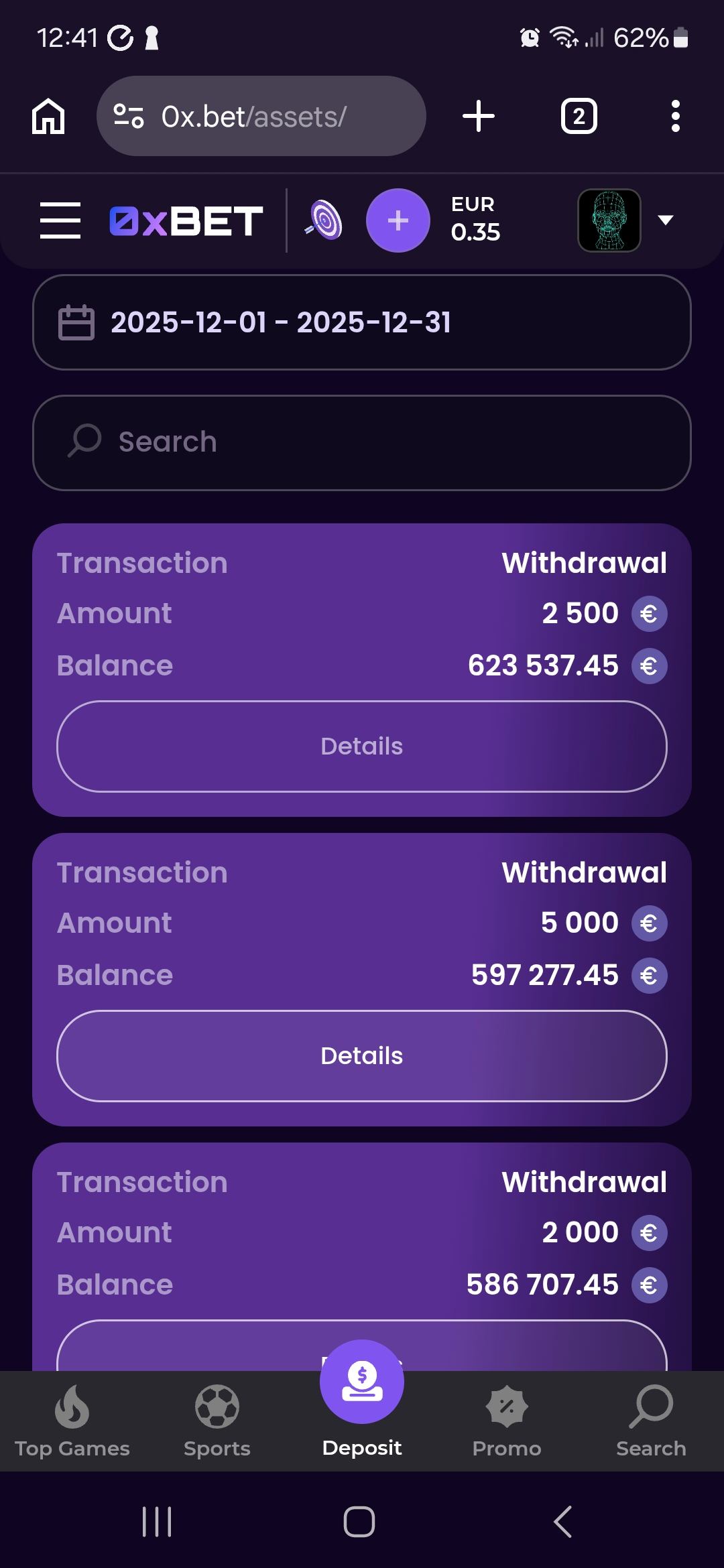Go to the browser home page
This screenshot has height=1568, width=724.
[48, 117]
